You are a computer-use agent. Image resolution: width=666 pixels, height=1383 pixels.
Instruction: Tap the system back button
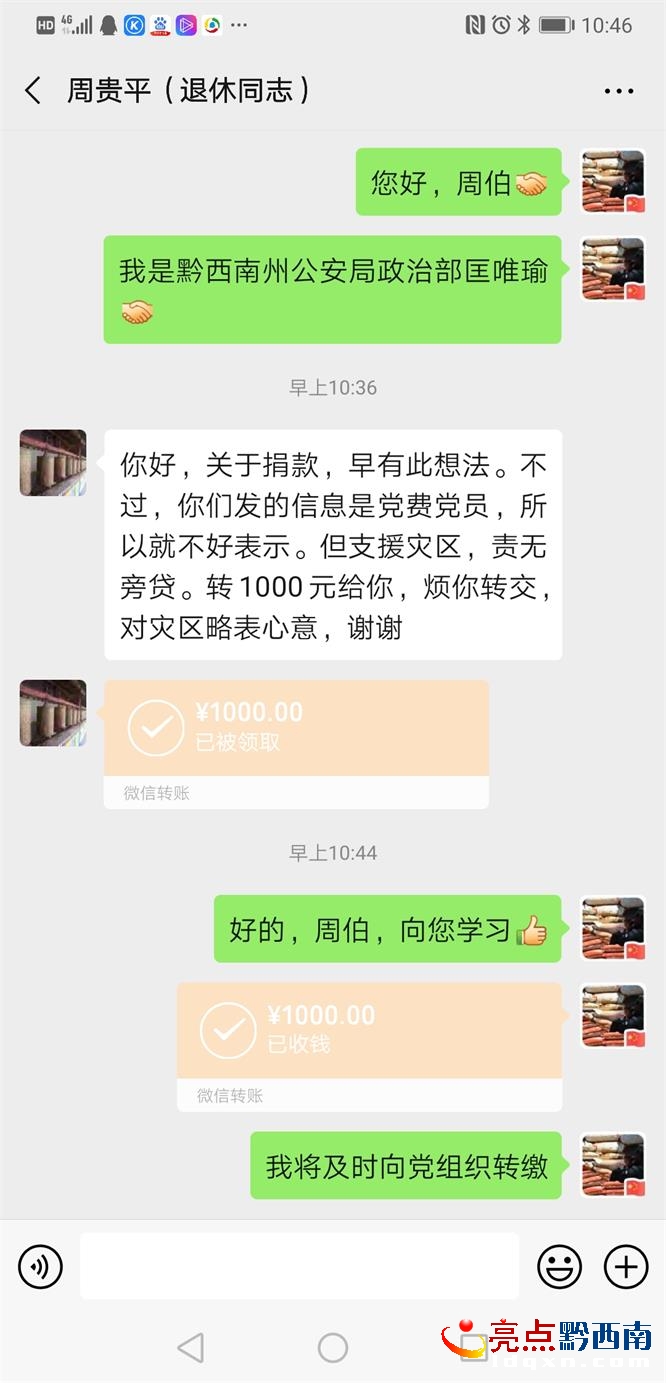click(x=190, y=1348)
